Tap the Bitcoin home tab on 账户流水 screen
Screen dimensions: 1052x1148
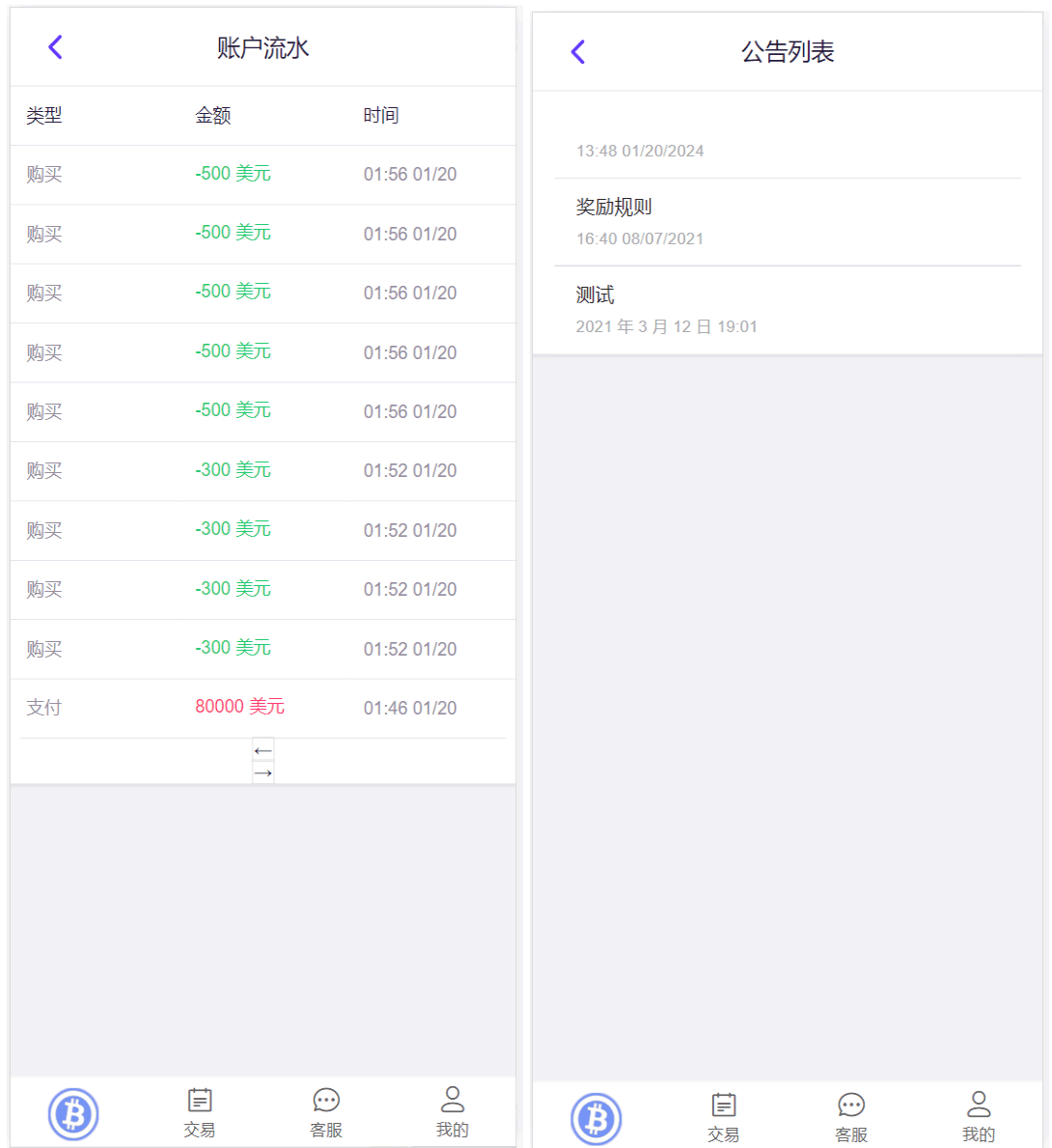point(73,1114)
